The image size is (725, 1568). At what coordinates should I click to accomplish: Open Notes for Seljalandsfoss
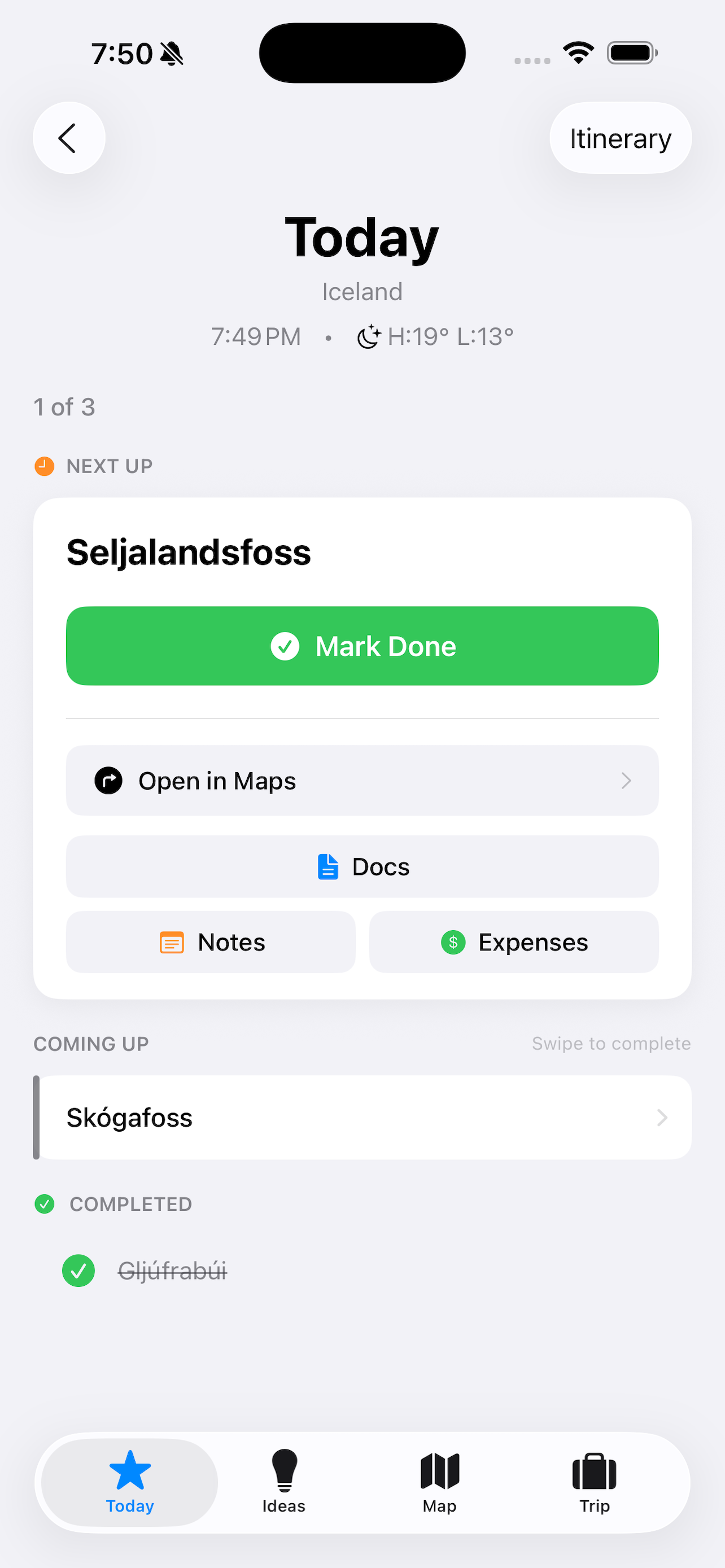point(211,942)
